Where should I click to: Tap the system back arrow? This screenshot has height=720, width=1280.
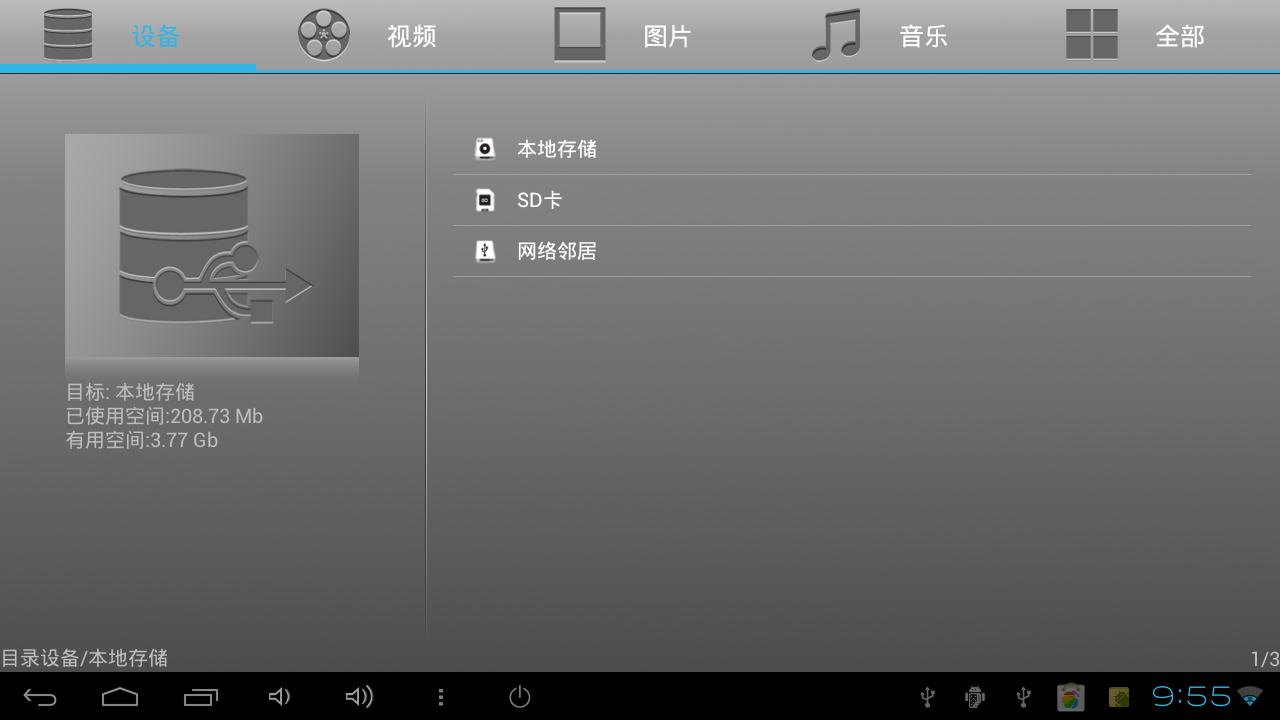[40, 697]
